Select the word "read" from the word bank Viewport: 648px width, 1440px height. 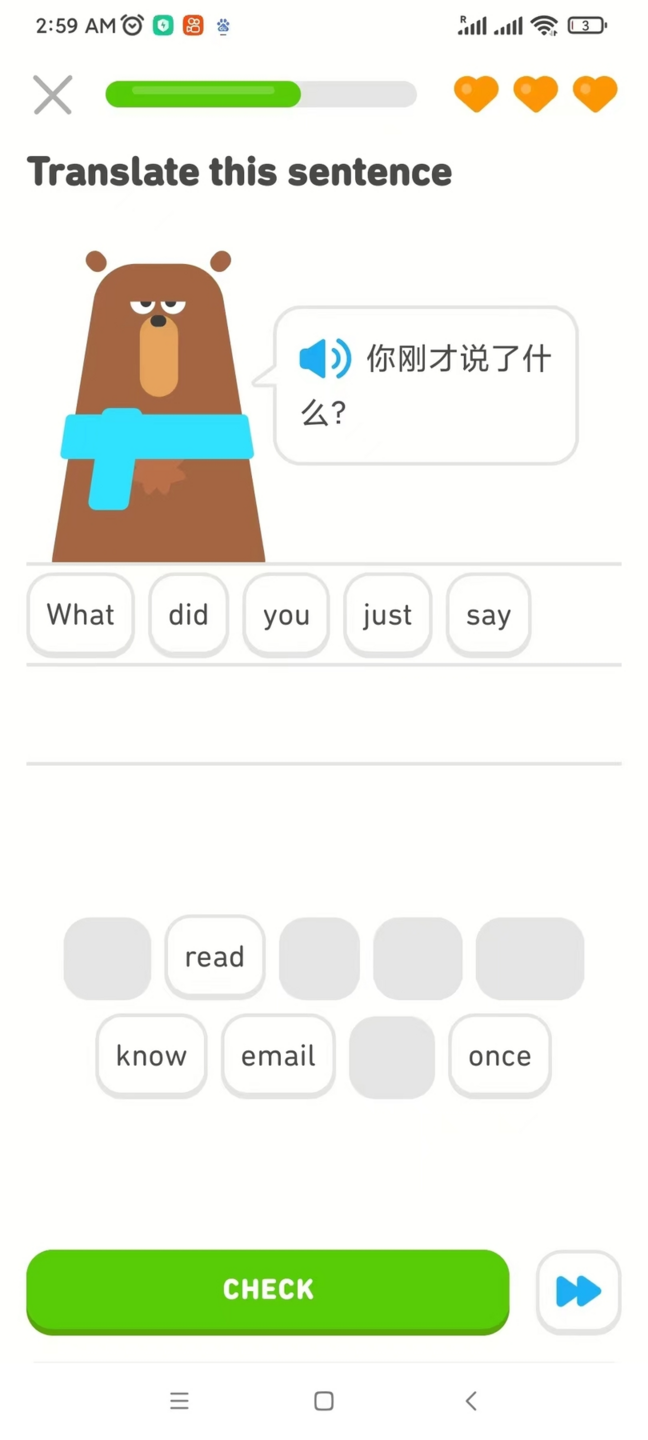(214, 957)
